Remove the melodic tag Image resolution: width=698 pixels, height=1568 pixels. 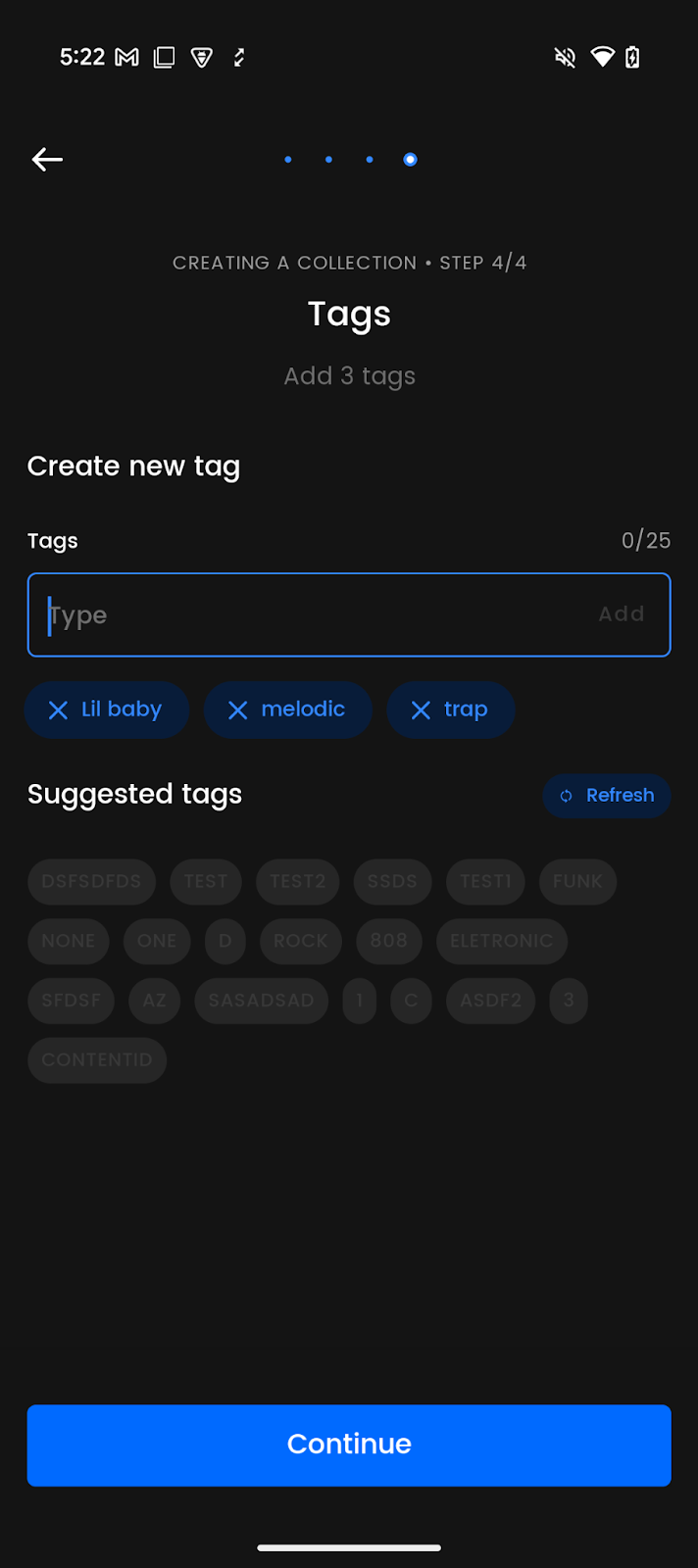237,710
